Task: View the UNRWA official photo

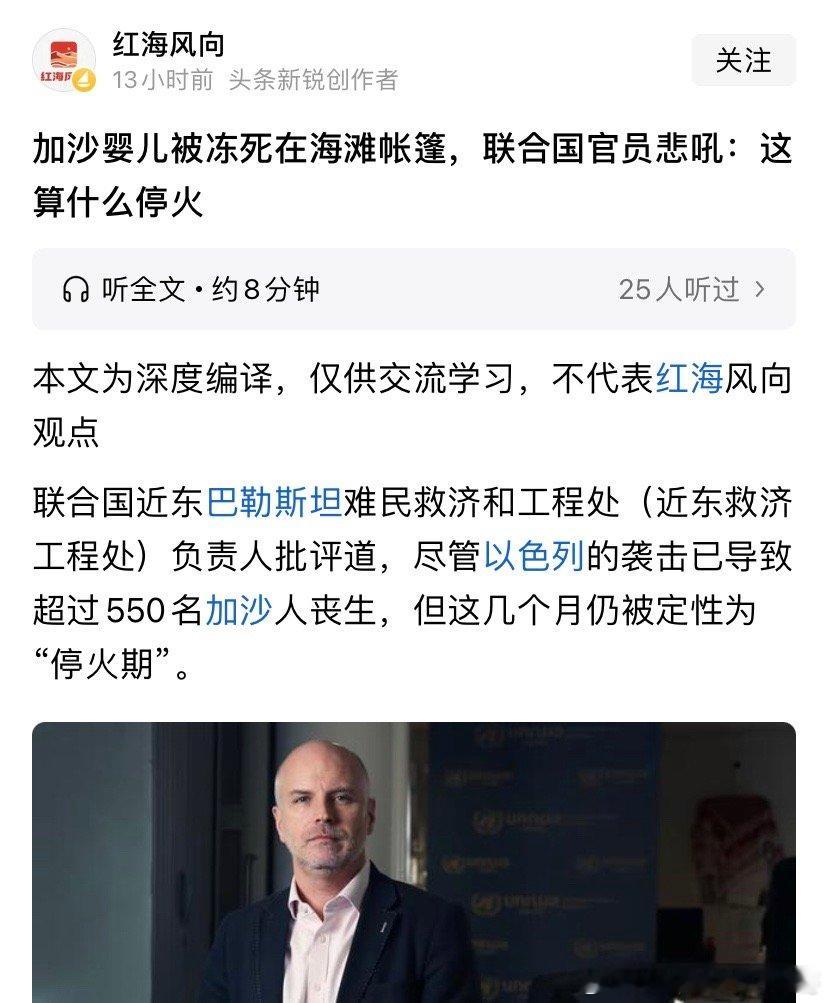Action: (414, 860)
